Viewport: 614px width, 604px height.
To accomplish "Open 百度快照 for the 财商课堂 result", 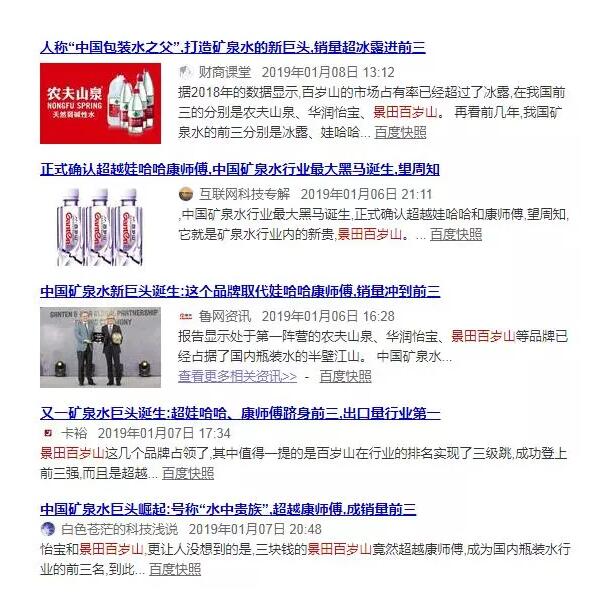I will click(x=400, y=132).
